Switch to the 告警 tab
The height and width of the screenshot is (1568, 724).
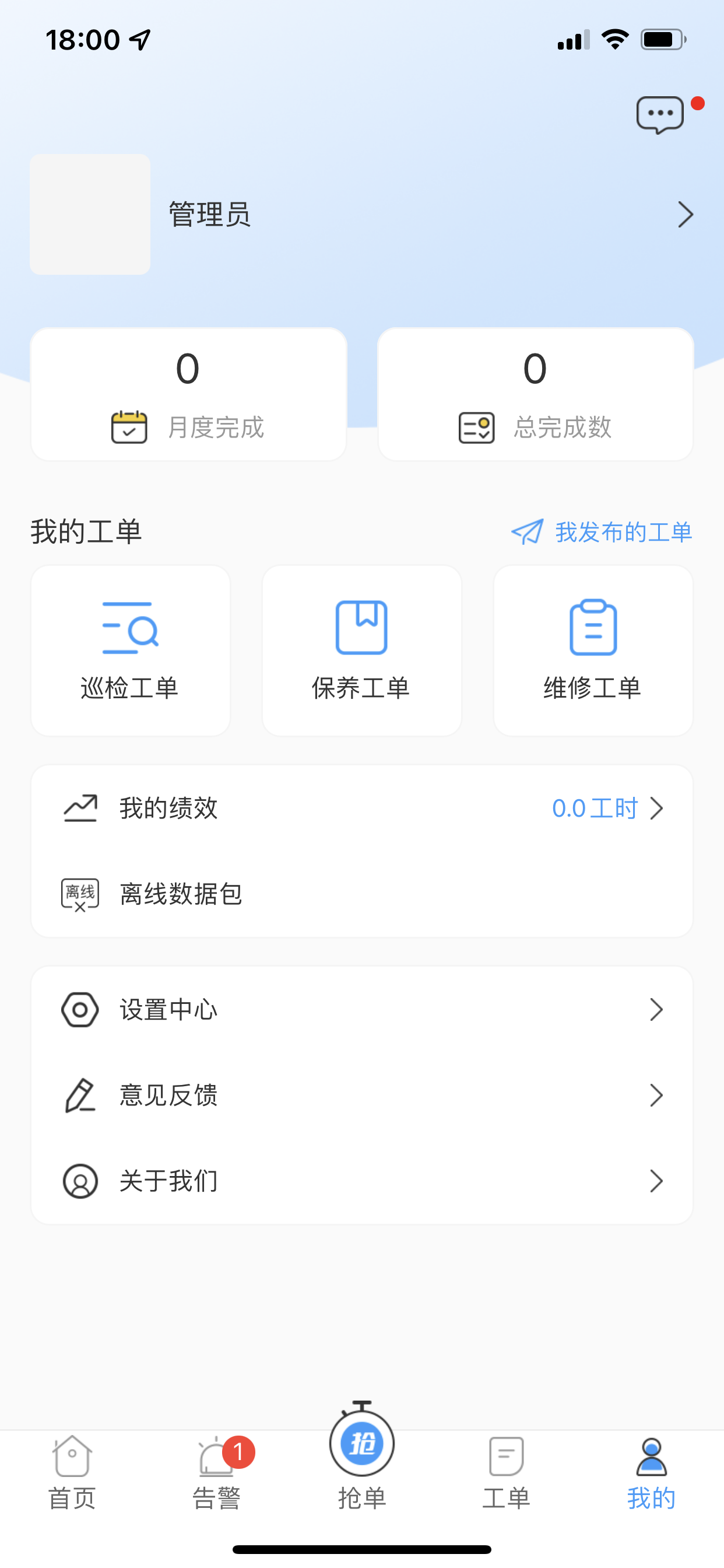click(217, 1473)
